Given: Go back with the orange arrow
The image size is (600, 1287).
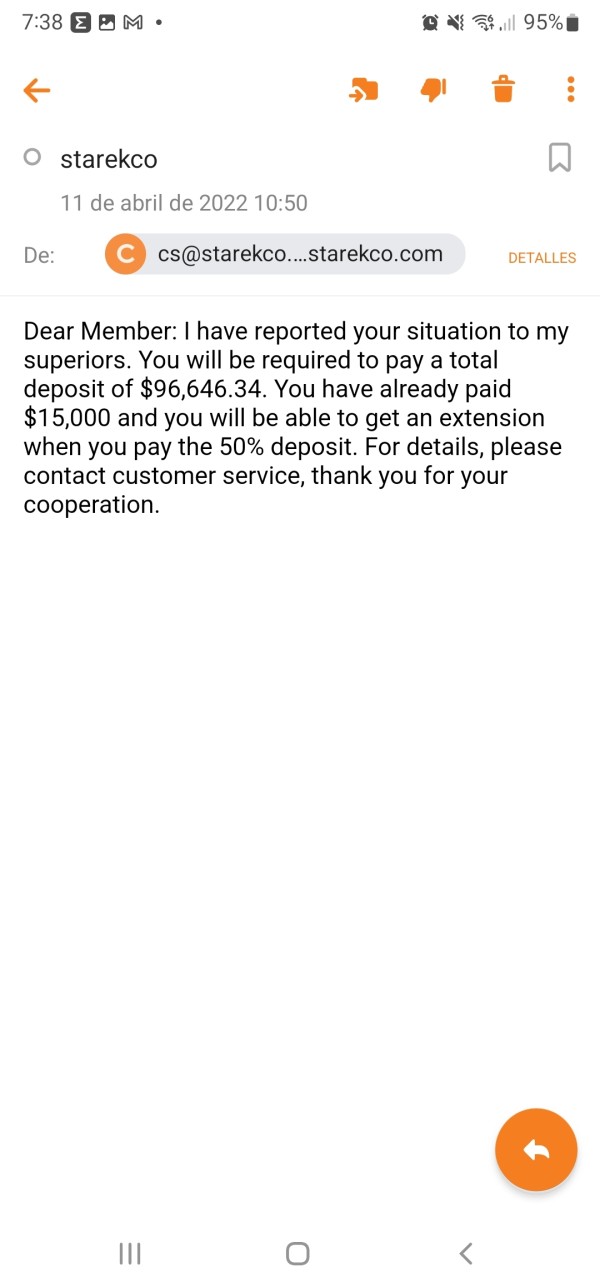Looking at the screenshot, I should click(x=37, y=91).
